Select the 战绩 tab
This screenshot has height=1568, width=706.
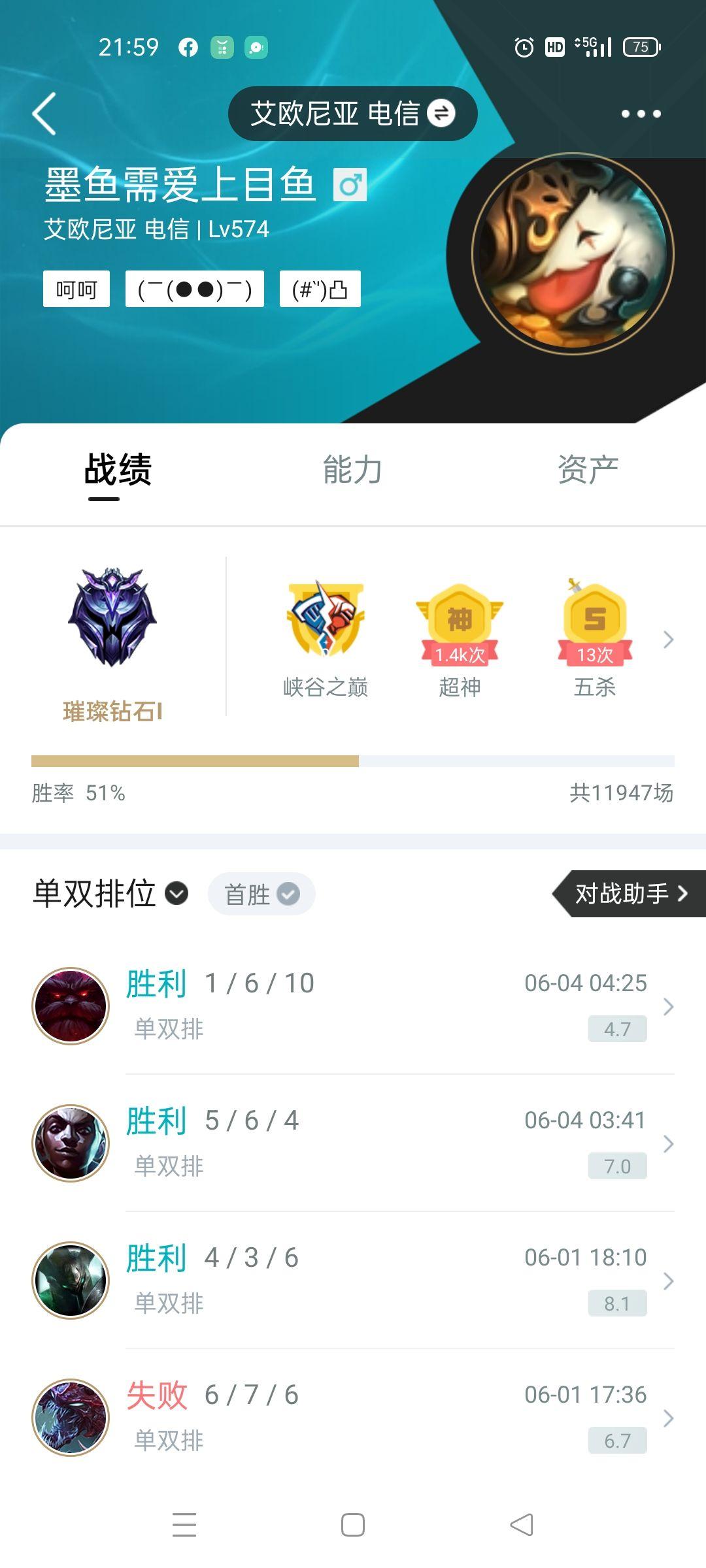click(x=118, y=470)
